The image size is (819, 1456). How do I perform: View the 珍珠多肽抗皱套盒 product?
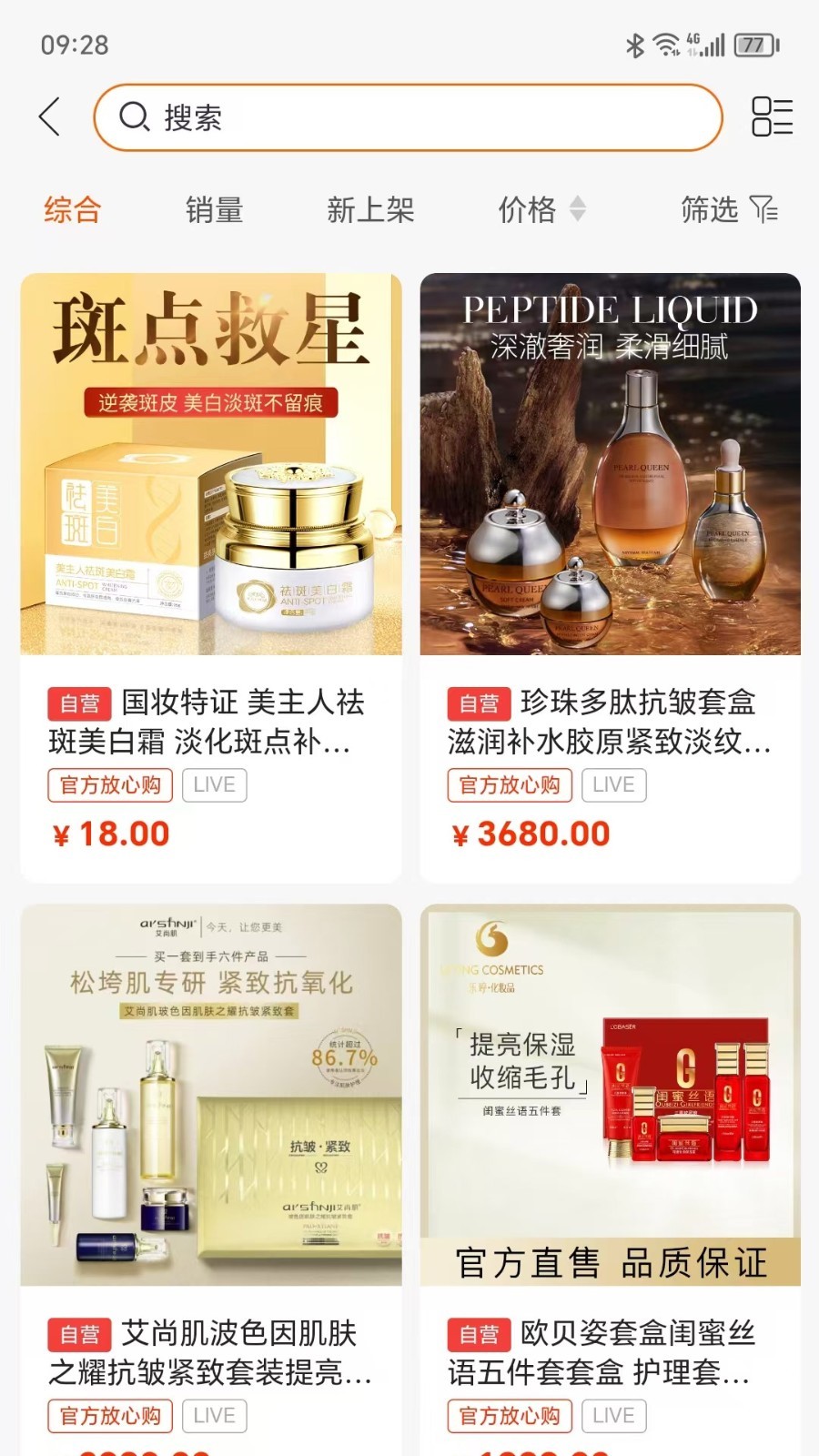coord(610,578)
